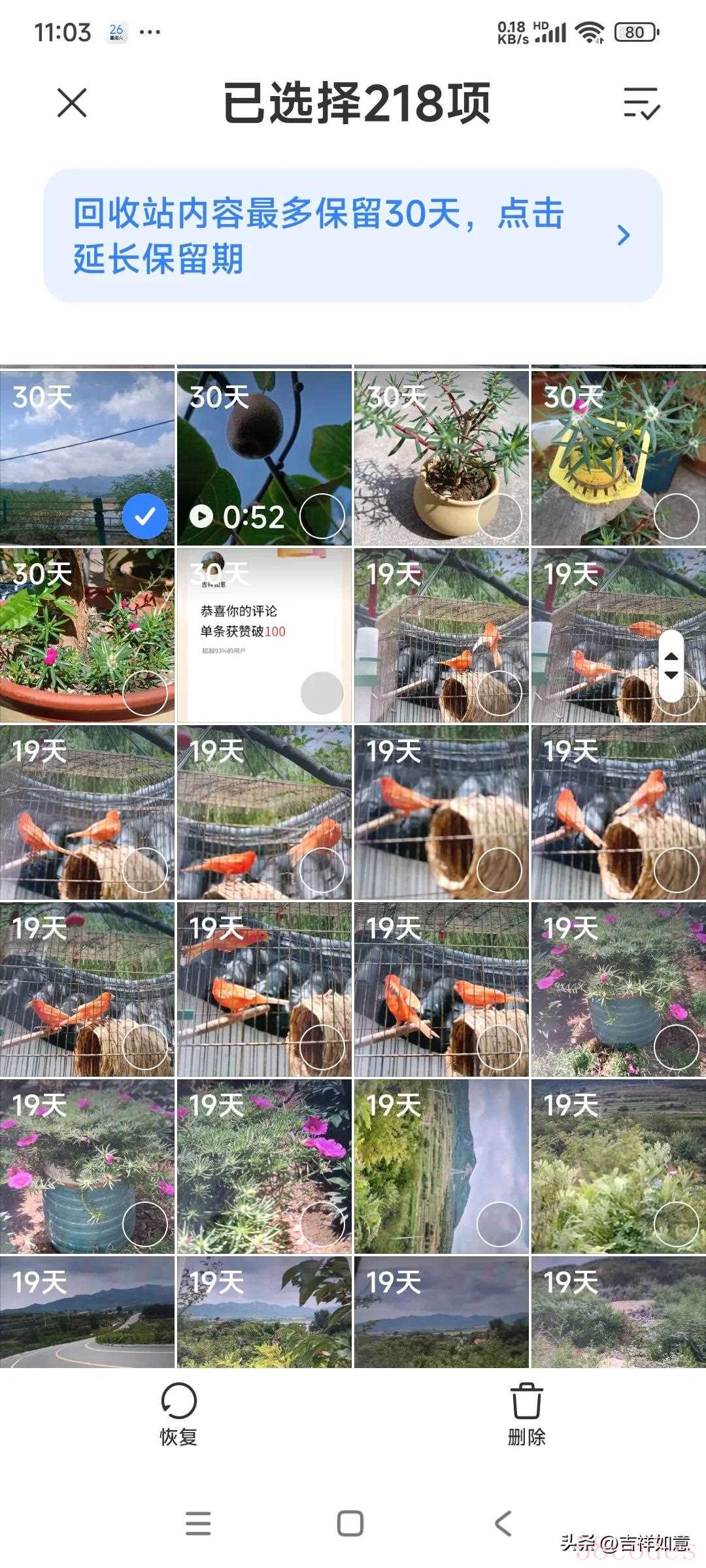Select the yellow basket plant photo
Image resolution: width=706 pixels, height=1568 pixels.
pyautogui.click(x=677, y=517)
